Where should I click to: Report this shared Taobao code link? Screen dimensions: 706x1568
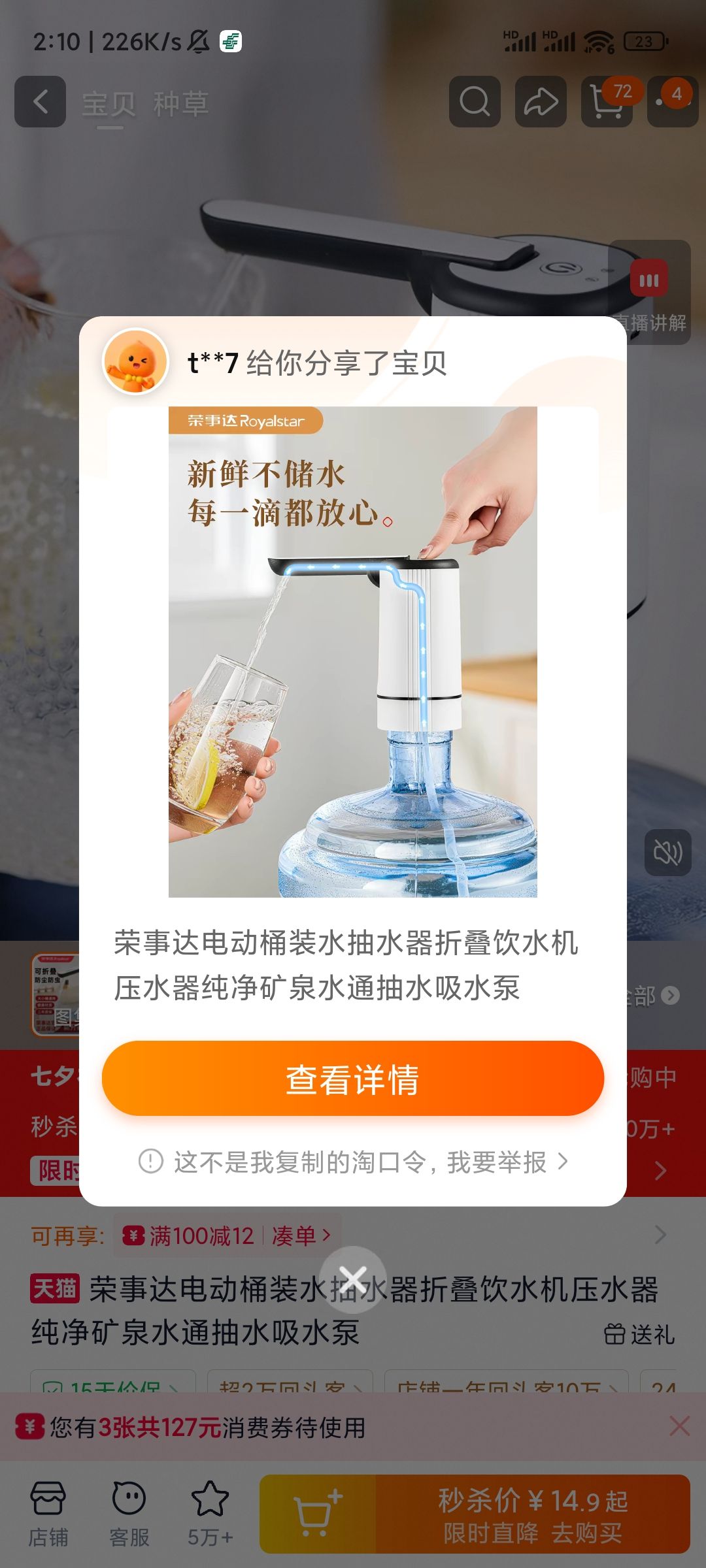[x=353, y=1162]
